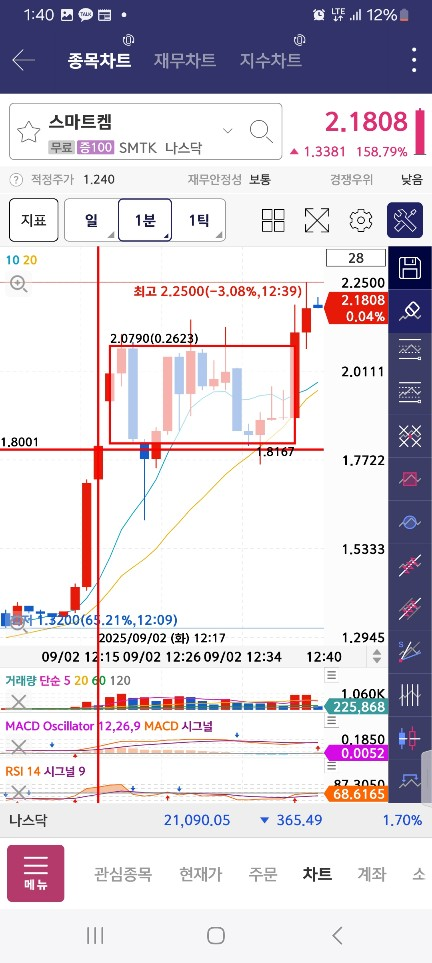Go back using the top-left arrow
432x963 pixels.
coord(23,60)
